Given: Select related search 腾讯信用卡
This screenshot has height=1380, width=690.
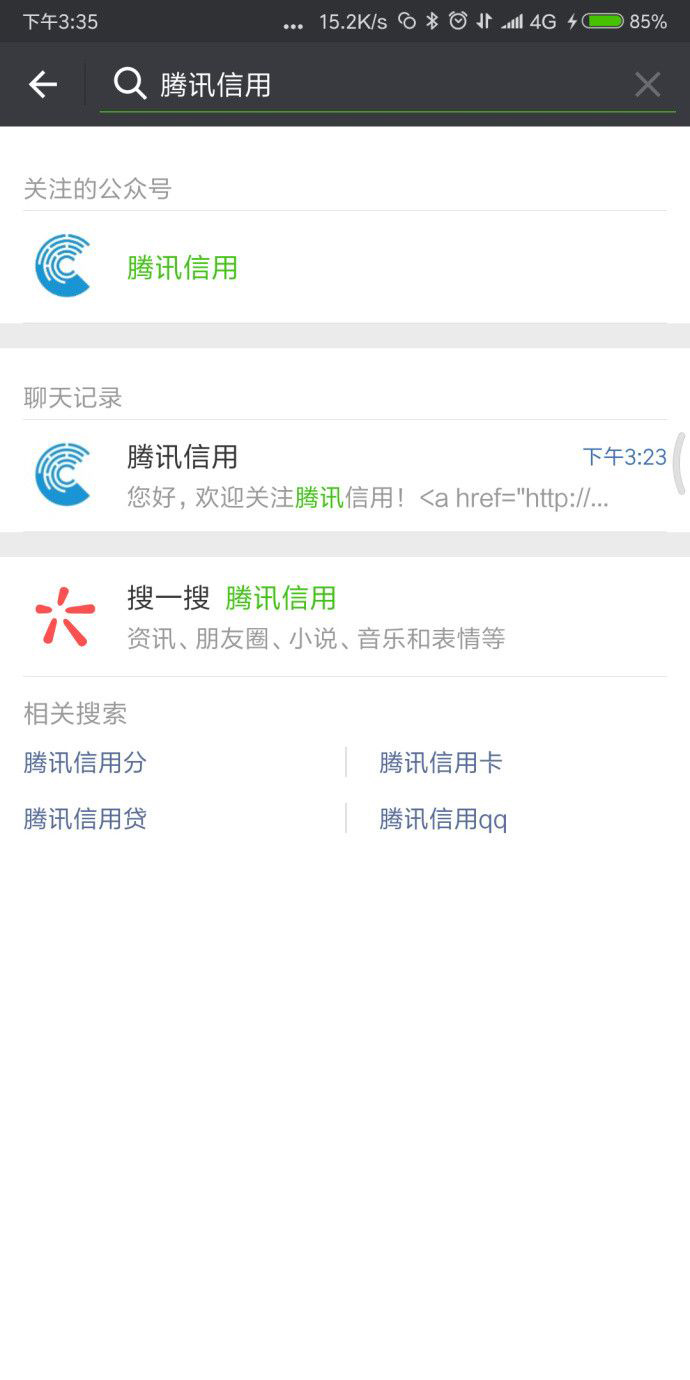Looking at the screenshot, I should pos(441,763).
